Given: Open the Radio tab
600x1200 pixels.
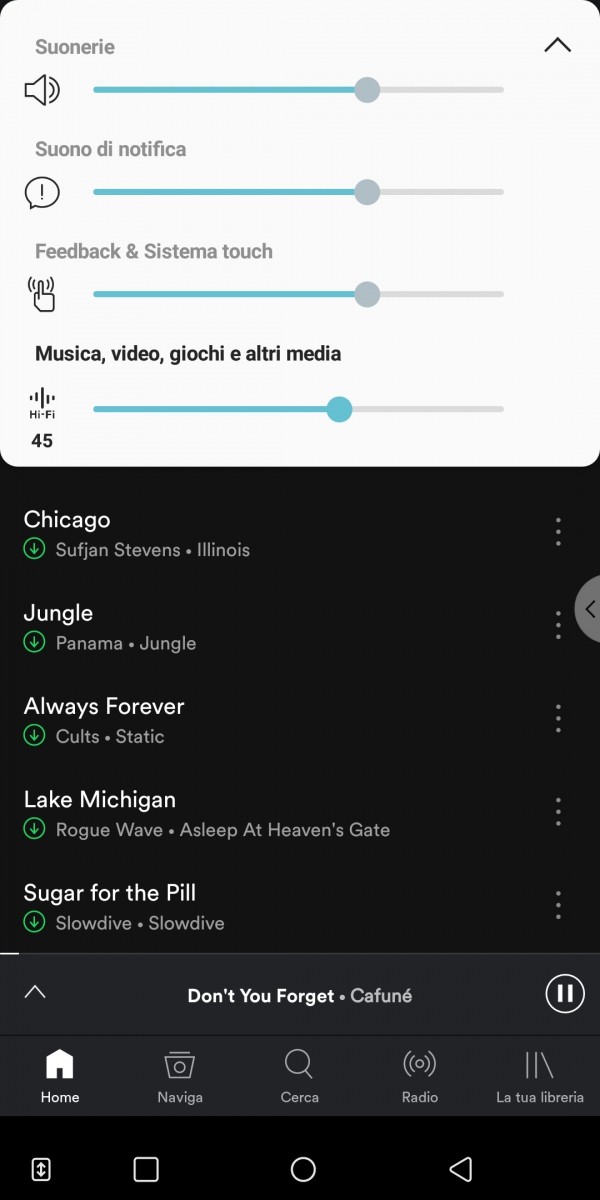Looking at the screenshot, I should pyautogui.click(x=420, y=1076).
